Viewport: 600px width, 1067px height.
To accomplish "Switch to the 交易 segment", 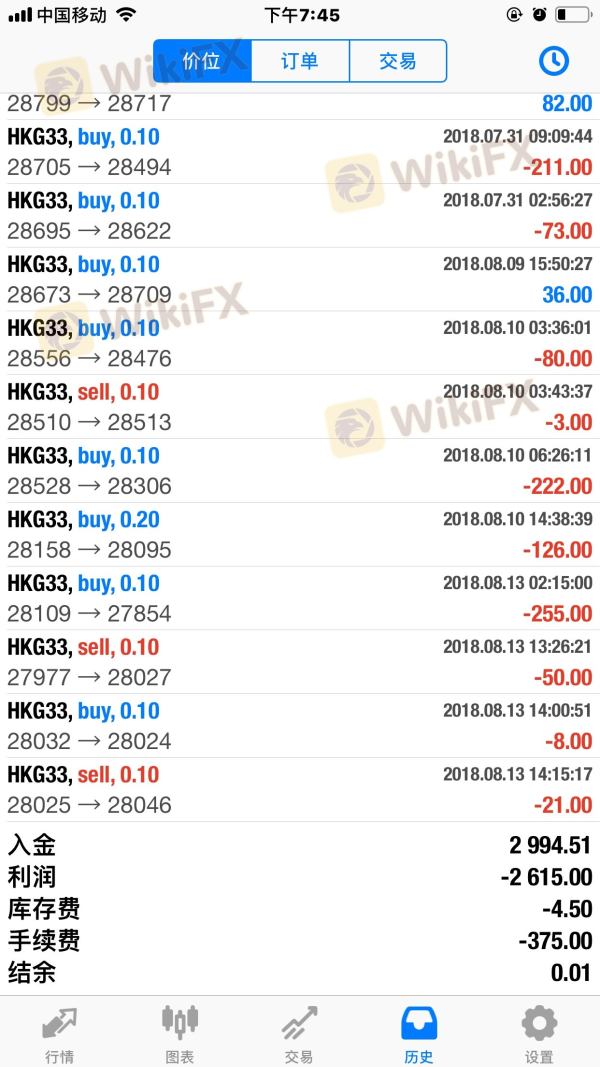I will (x=398, y=61).
